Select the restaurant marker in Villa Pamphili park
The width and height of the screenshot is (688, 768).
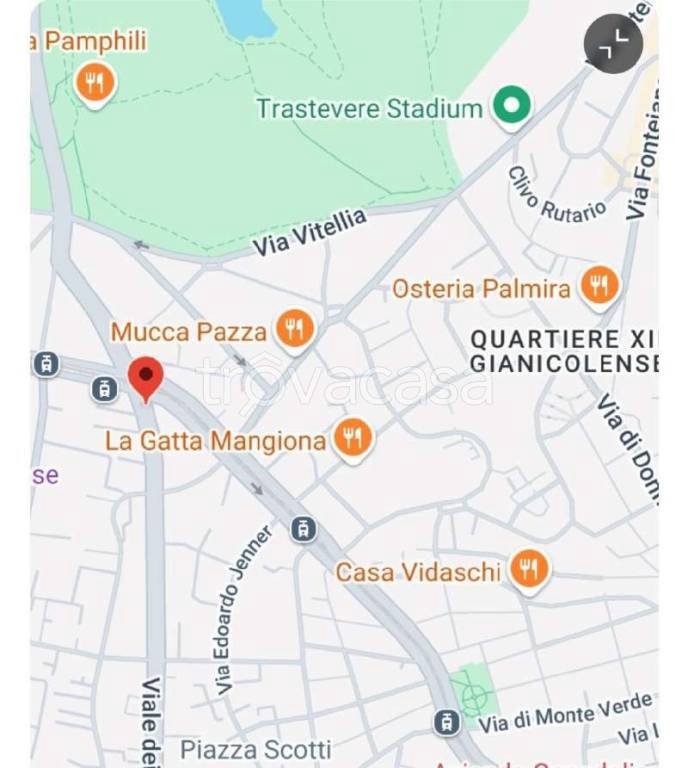point(95,83)
